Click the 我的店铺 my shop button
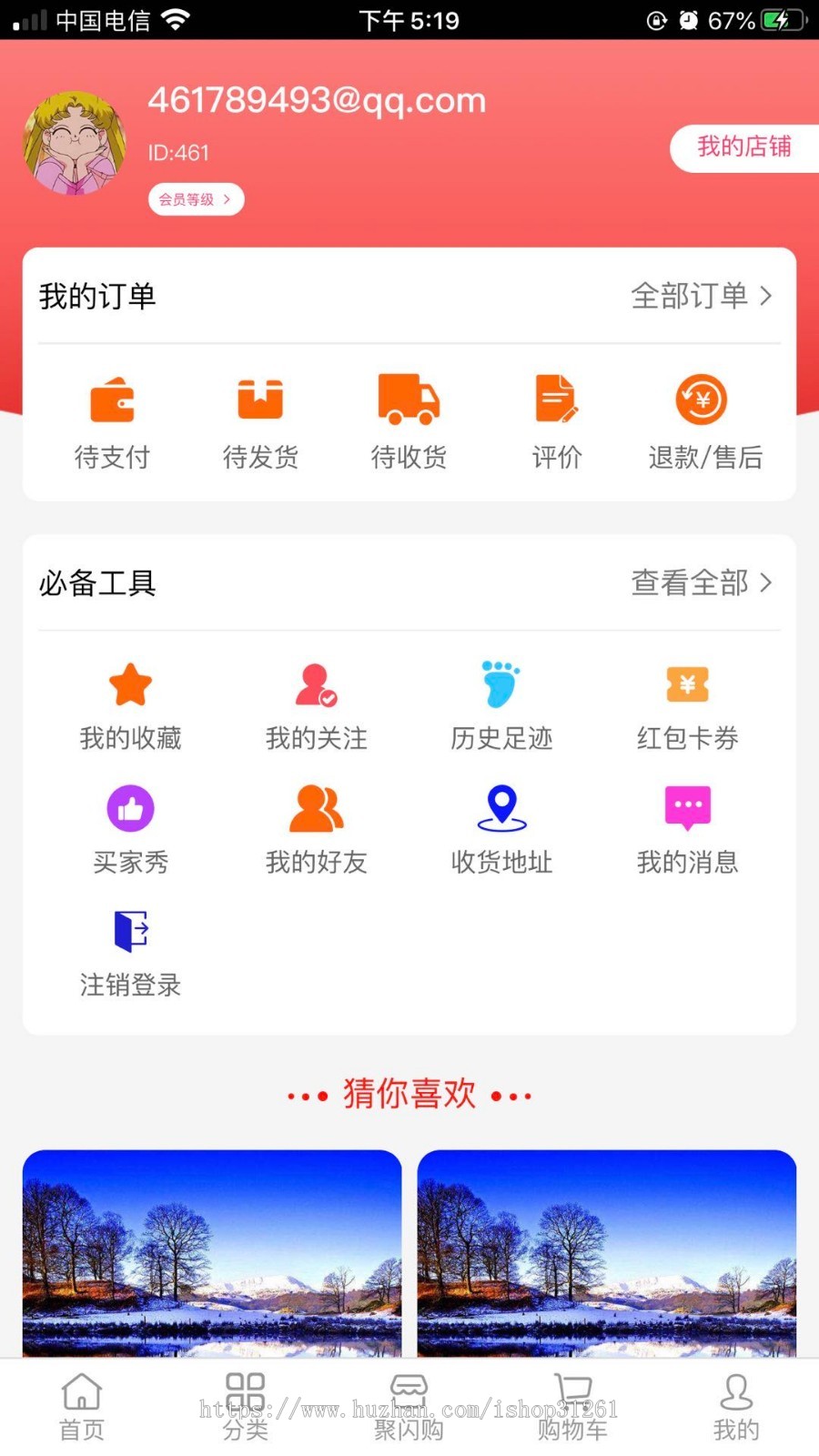819x1456 pixels. click(x=744, y=148)
